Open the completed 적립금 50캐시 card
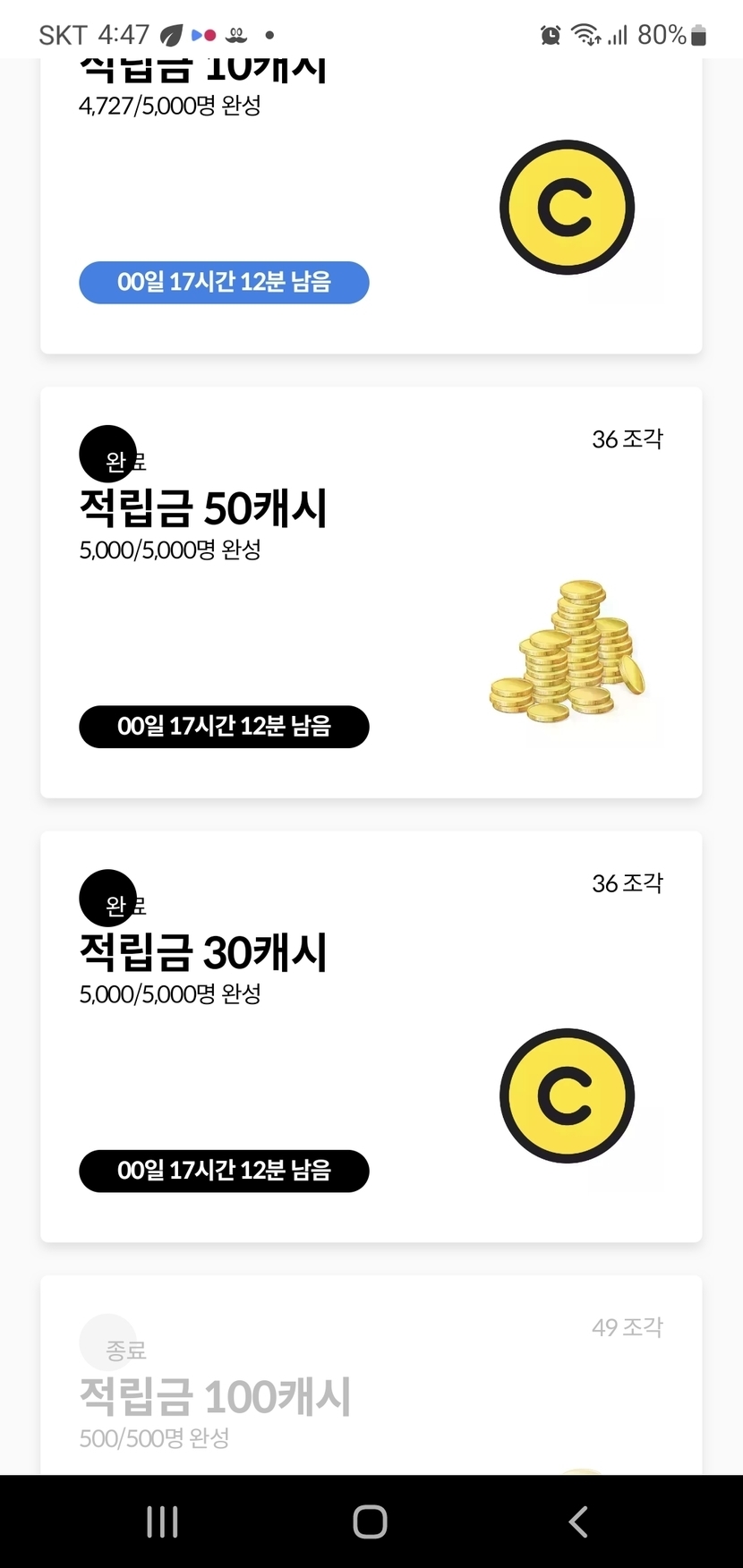The width and height of the screenshot is (743, 1568). click(371, 592)
